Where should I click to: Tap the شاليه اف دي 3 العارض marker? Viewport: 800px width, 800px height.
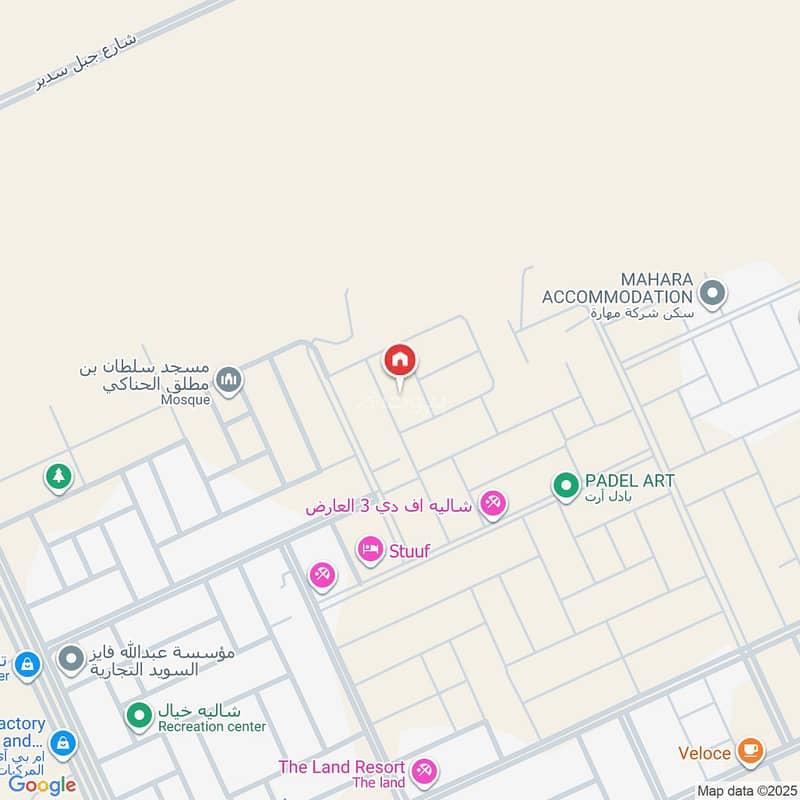coord(493,505)
